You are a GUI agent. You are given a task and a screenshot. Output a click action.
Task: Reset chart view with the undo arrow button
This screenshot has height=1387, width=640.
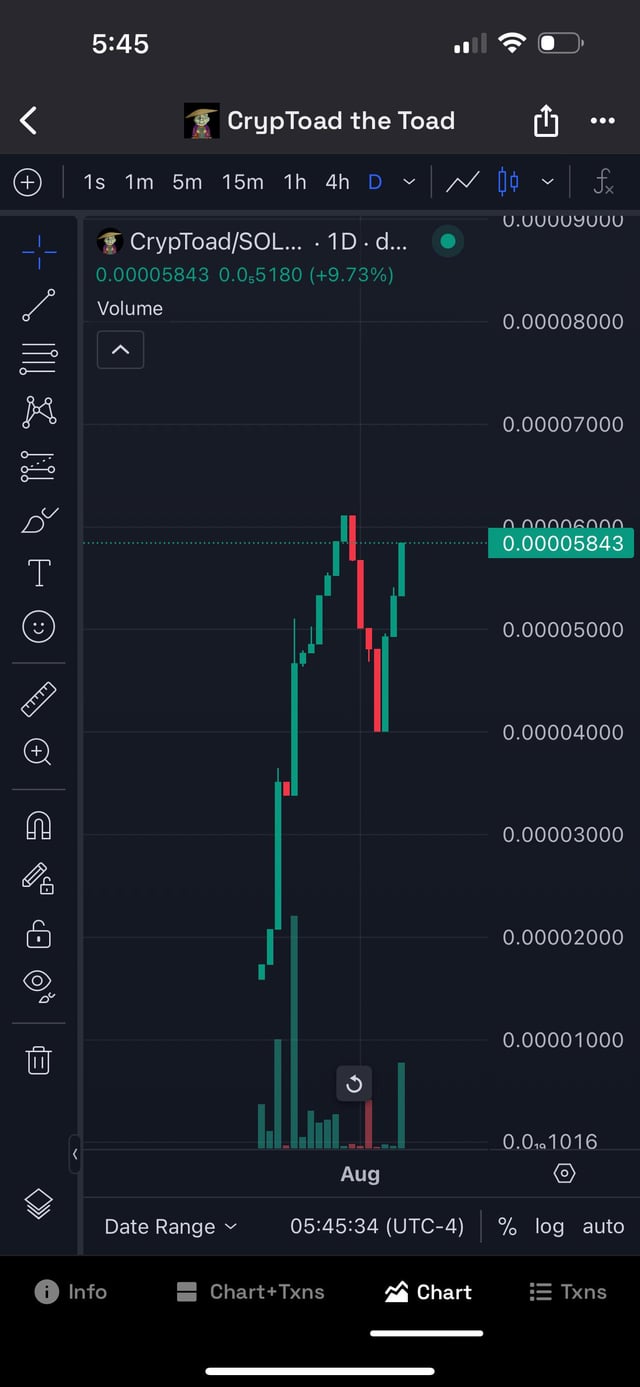[354, 1084]
